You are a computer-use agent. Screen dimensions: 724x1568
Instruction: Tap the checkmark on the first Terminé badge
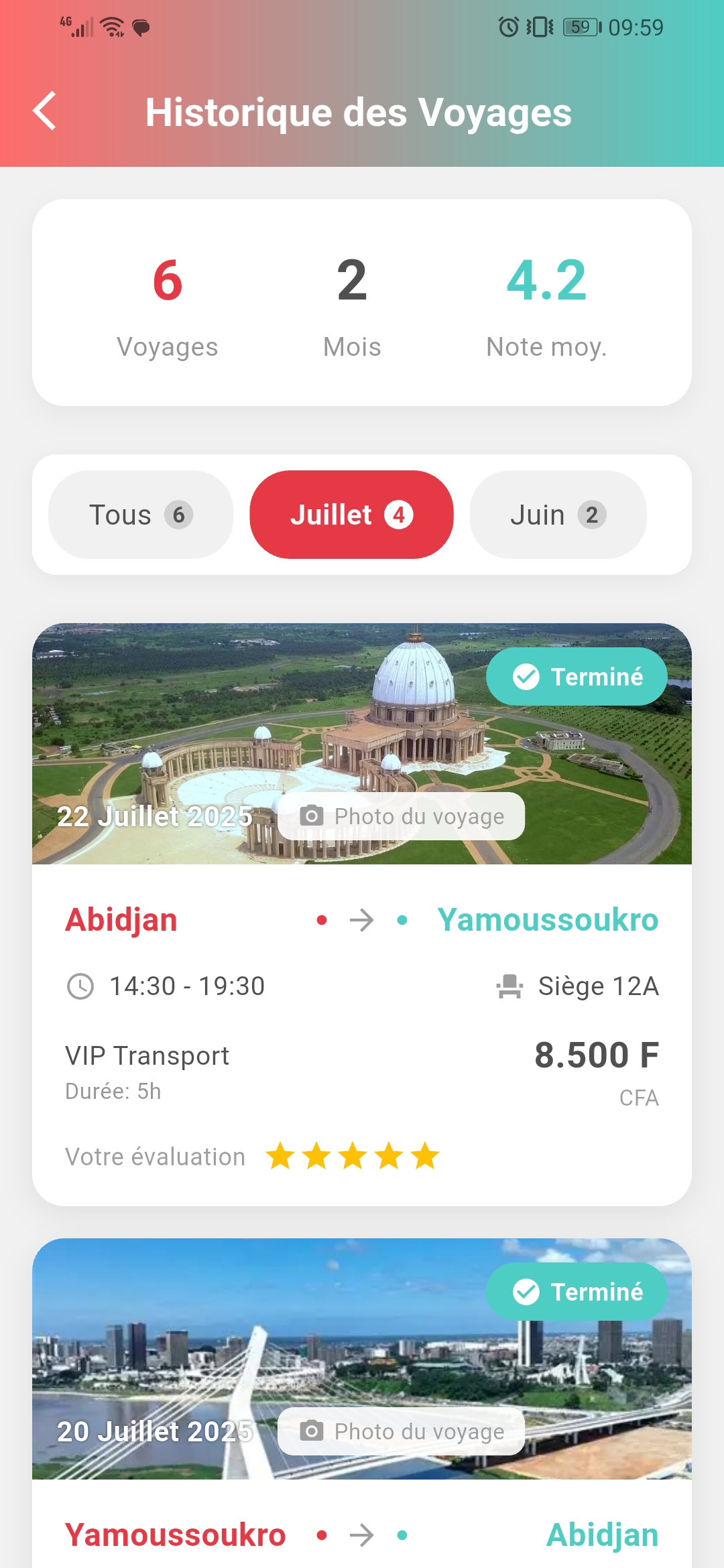528,677
